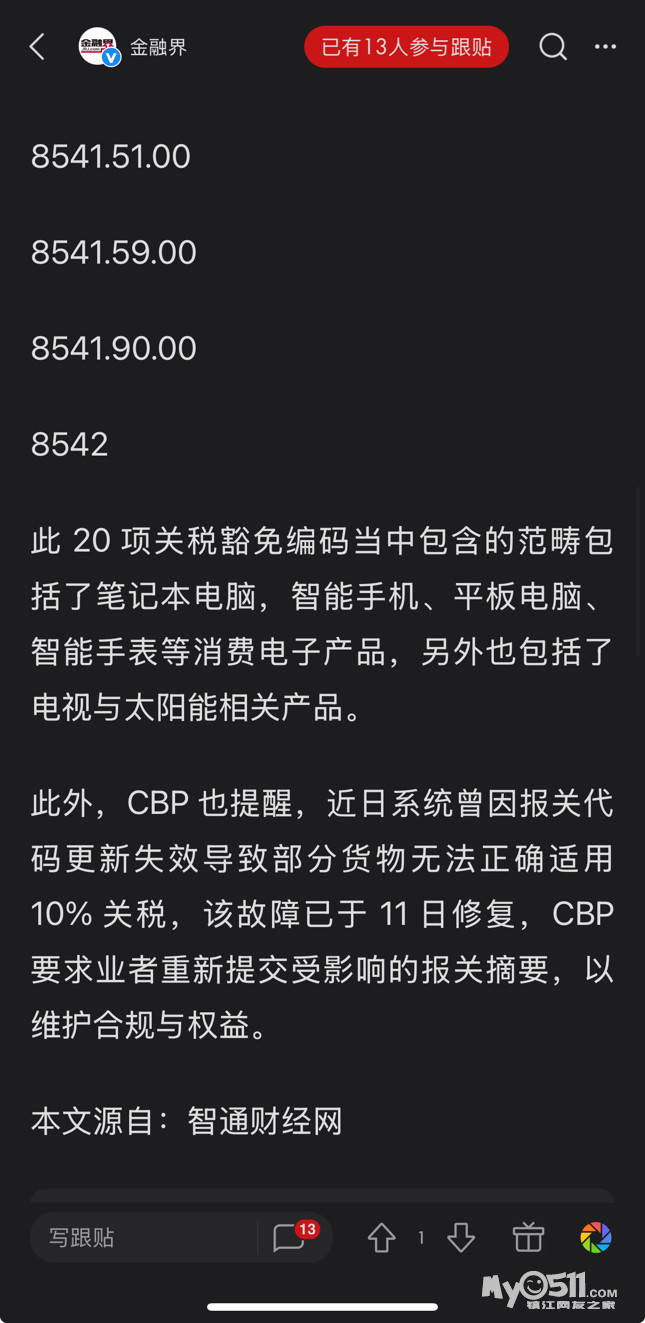The image size is (645, 1323).
Task: Tap the colorful shutter share icon
Action: pyautogui.click(x=596, y=1238)
